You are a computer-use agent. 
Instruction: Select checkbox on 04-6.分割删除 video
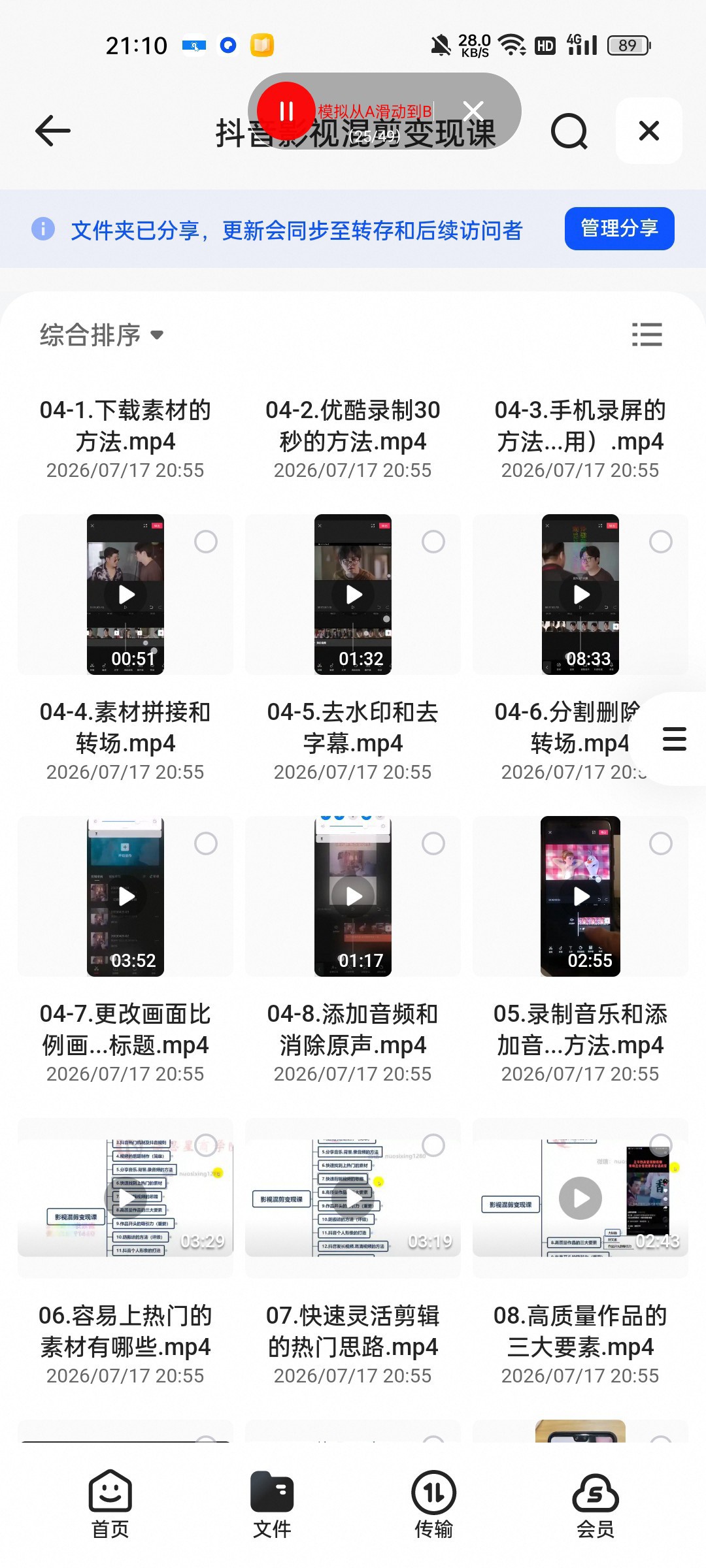click(x=660, y=542)
